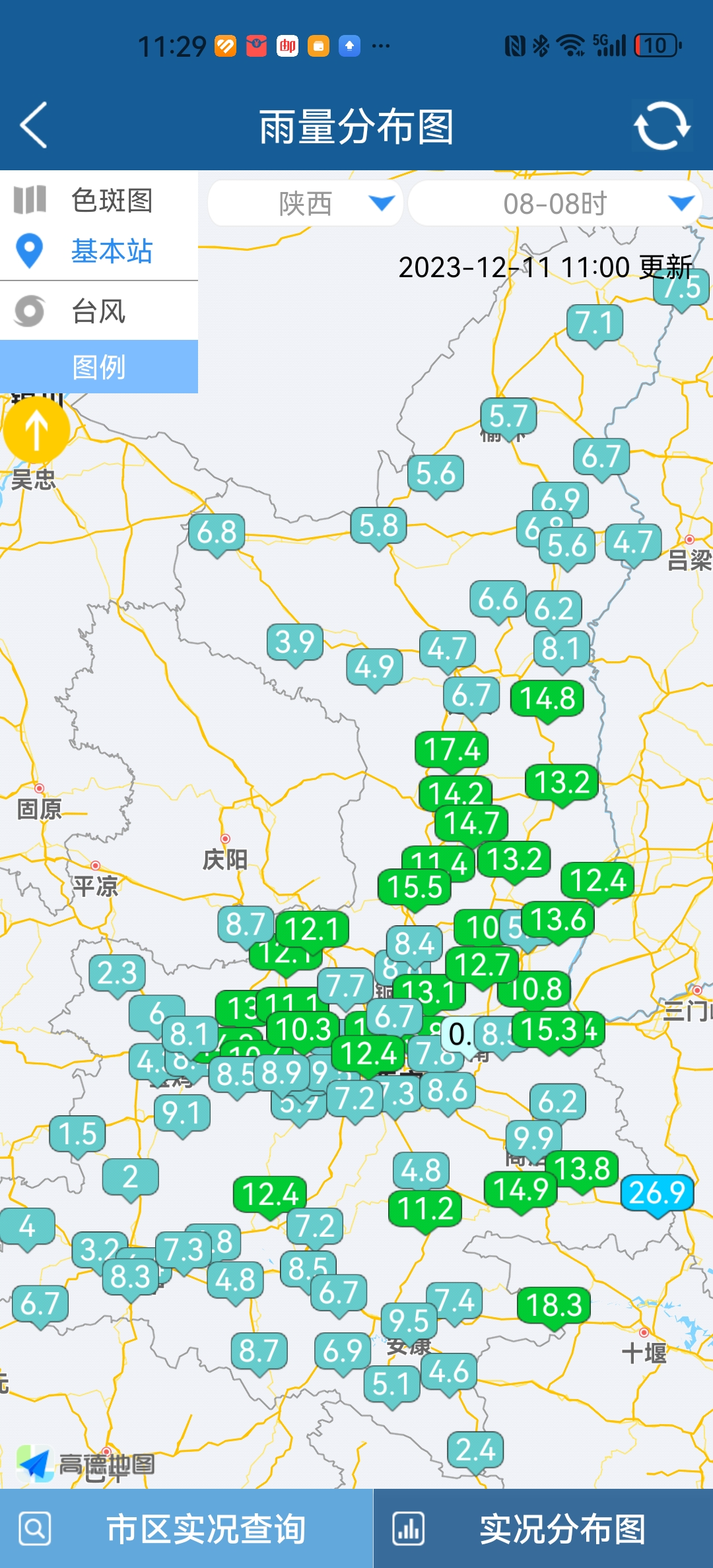
Task: Show the 台风 typhoon layer
Action: tap(99, 311)
